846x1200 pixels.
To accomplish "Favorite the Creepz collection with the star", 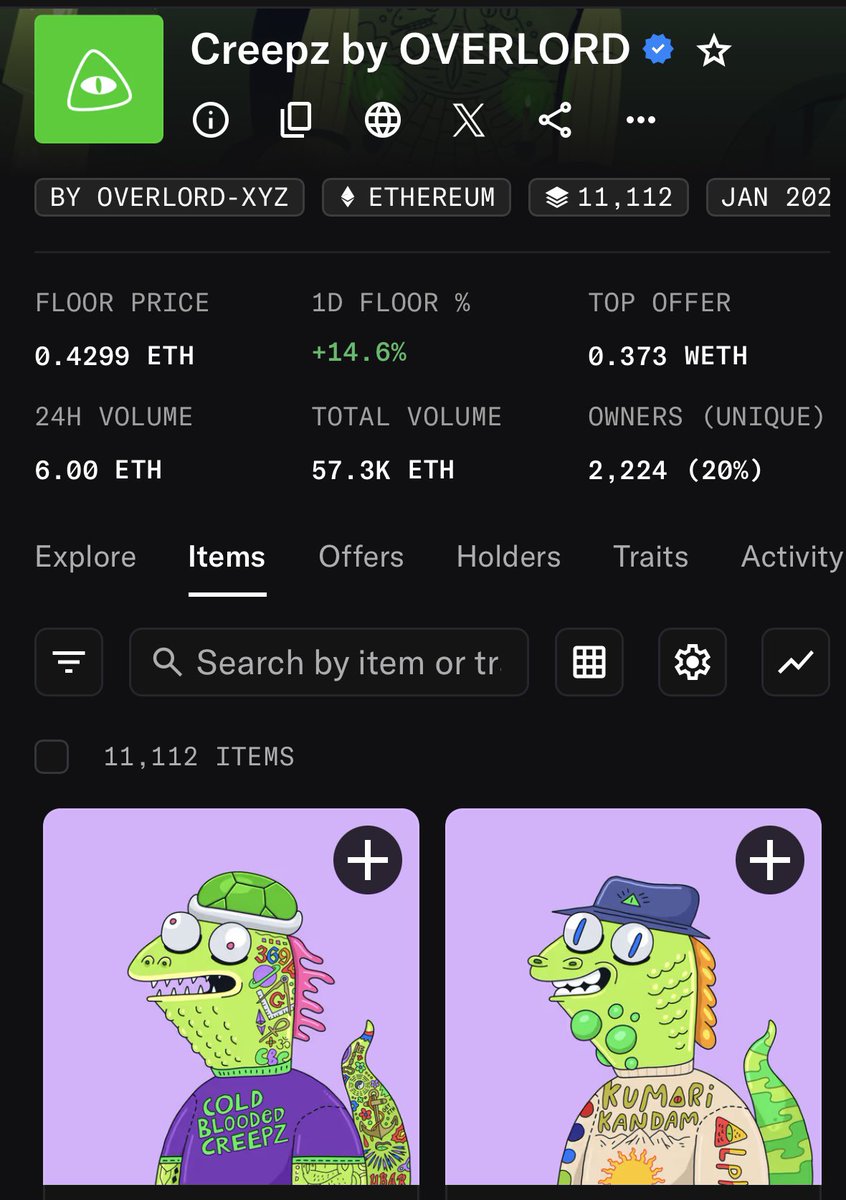I will click(x=713, y=51).
